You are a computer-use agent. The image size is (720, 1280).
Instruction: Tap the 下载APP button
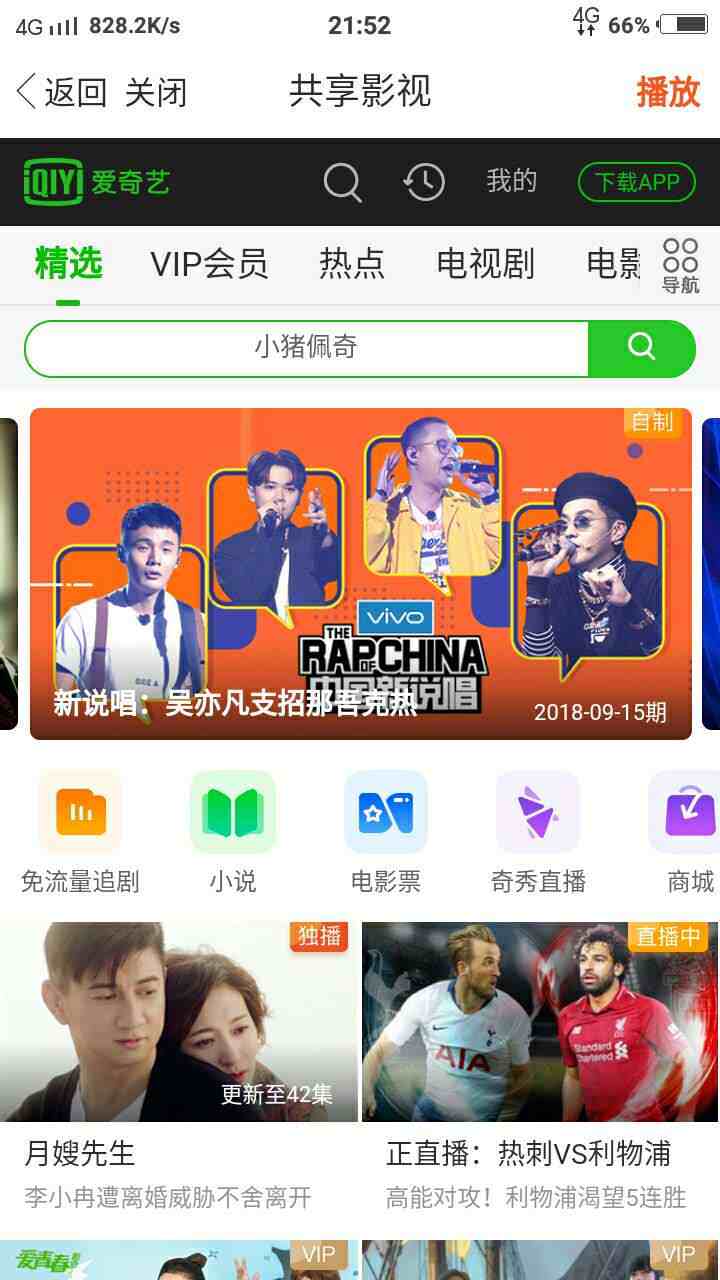[636, 182]
